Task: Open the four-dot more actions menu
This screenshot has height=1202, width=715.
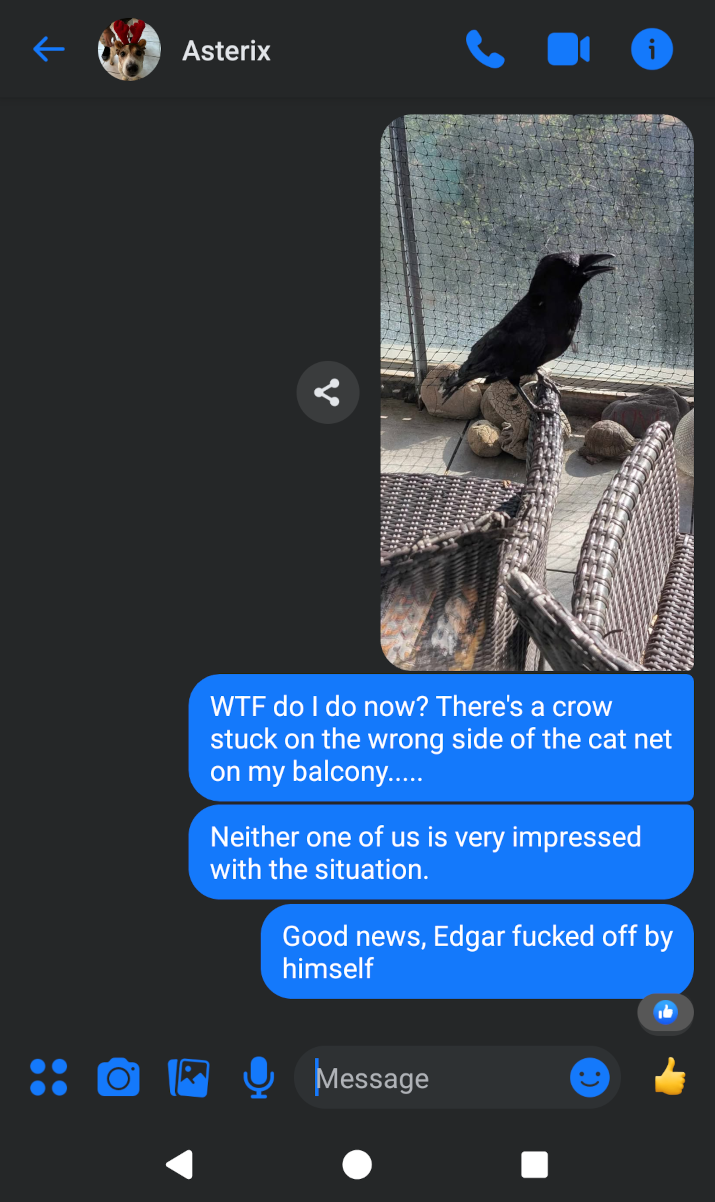Action: [49, 1077]
